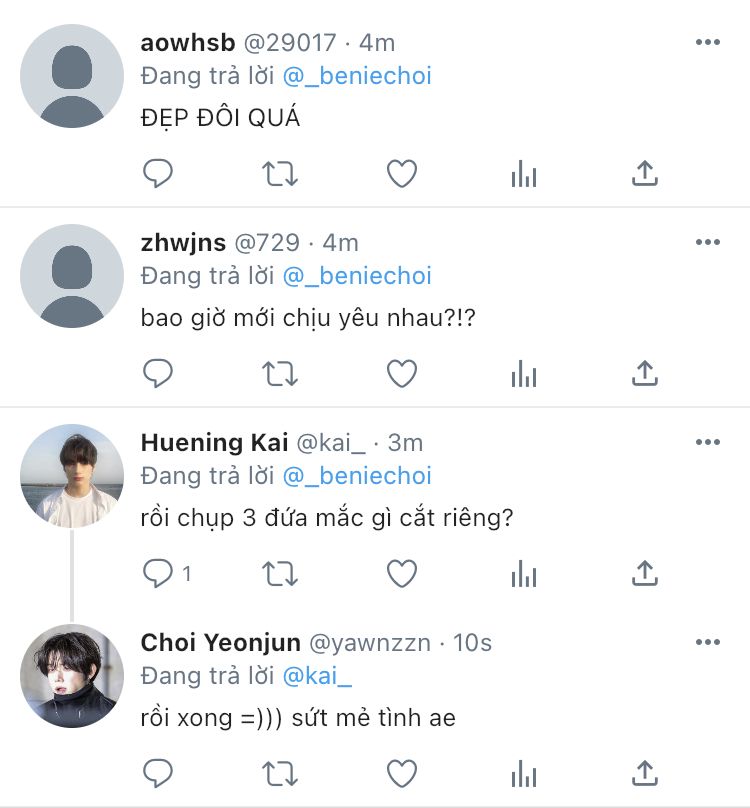This screenshot has width=750, height=808.
Task: Like the tweet from zhwjns
Action: (402, 374)
